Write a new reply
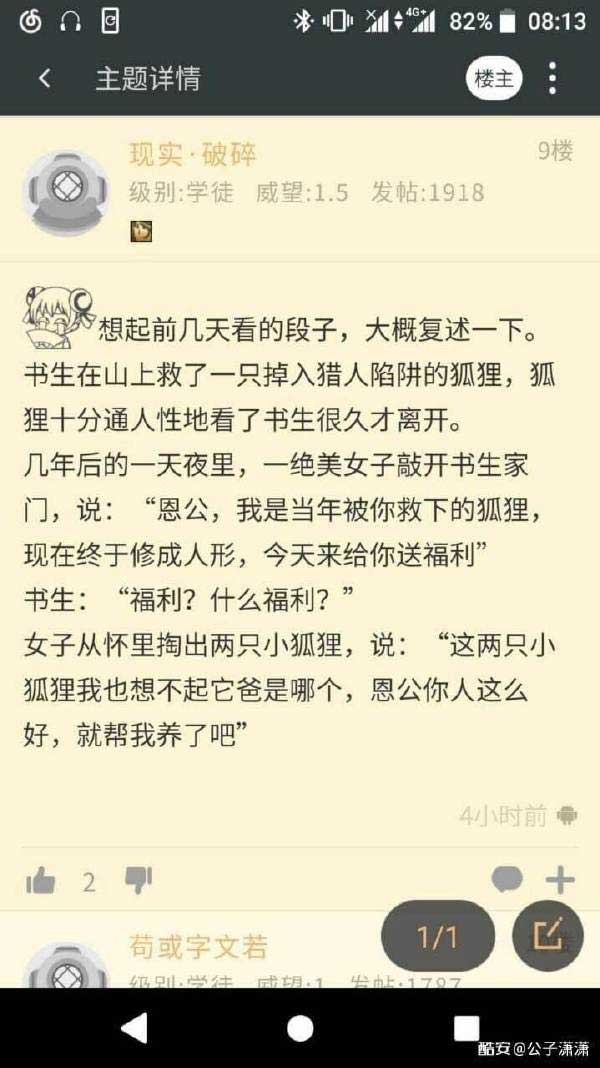The width and height of the screenshot is (600, 1068). point(548,935)
